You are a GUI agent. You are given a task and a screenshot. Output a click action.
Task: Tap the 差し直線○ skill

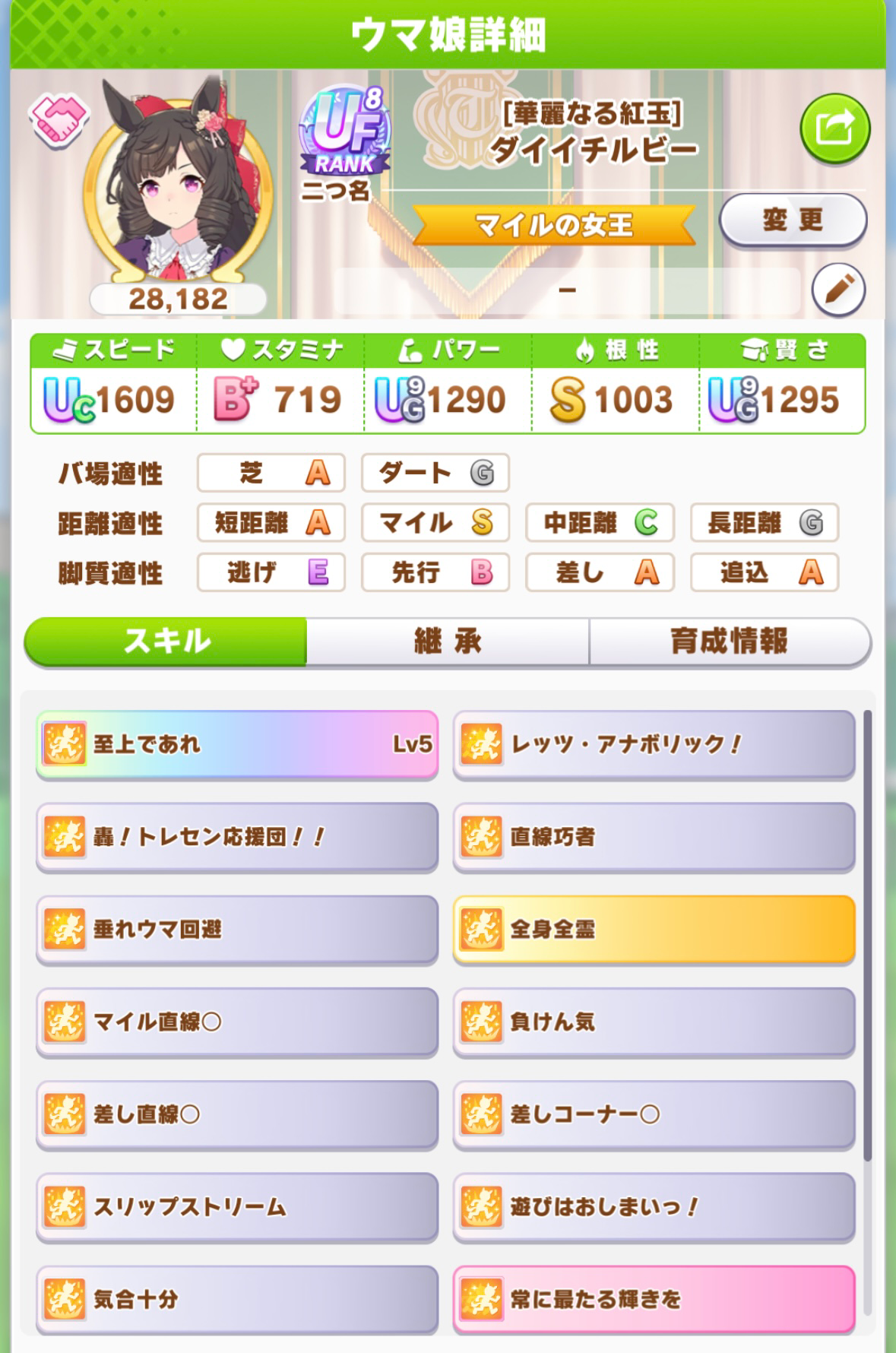tap(237, 1114)
